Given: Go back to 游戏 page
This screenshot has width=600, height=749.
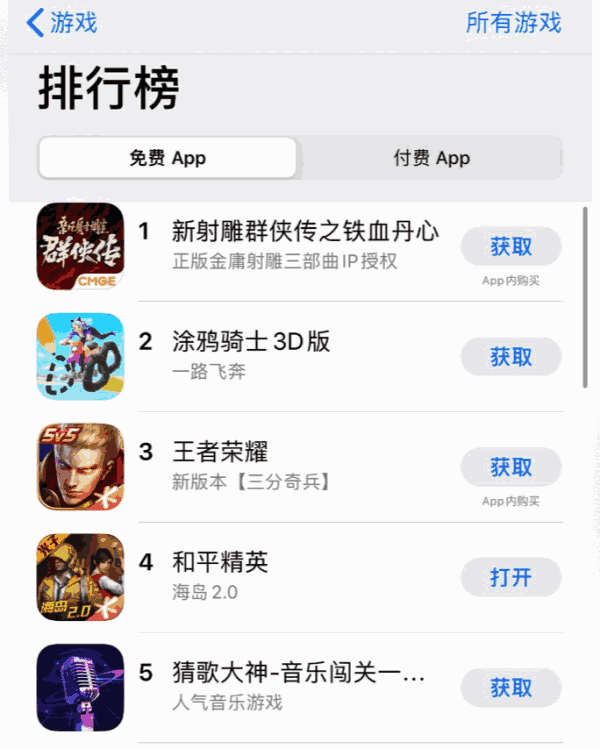Looking at the screenshot, I should [62, 22].
